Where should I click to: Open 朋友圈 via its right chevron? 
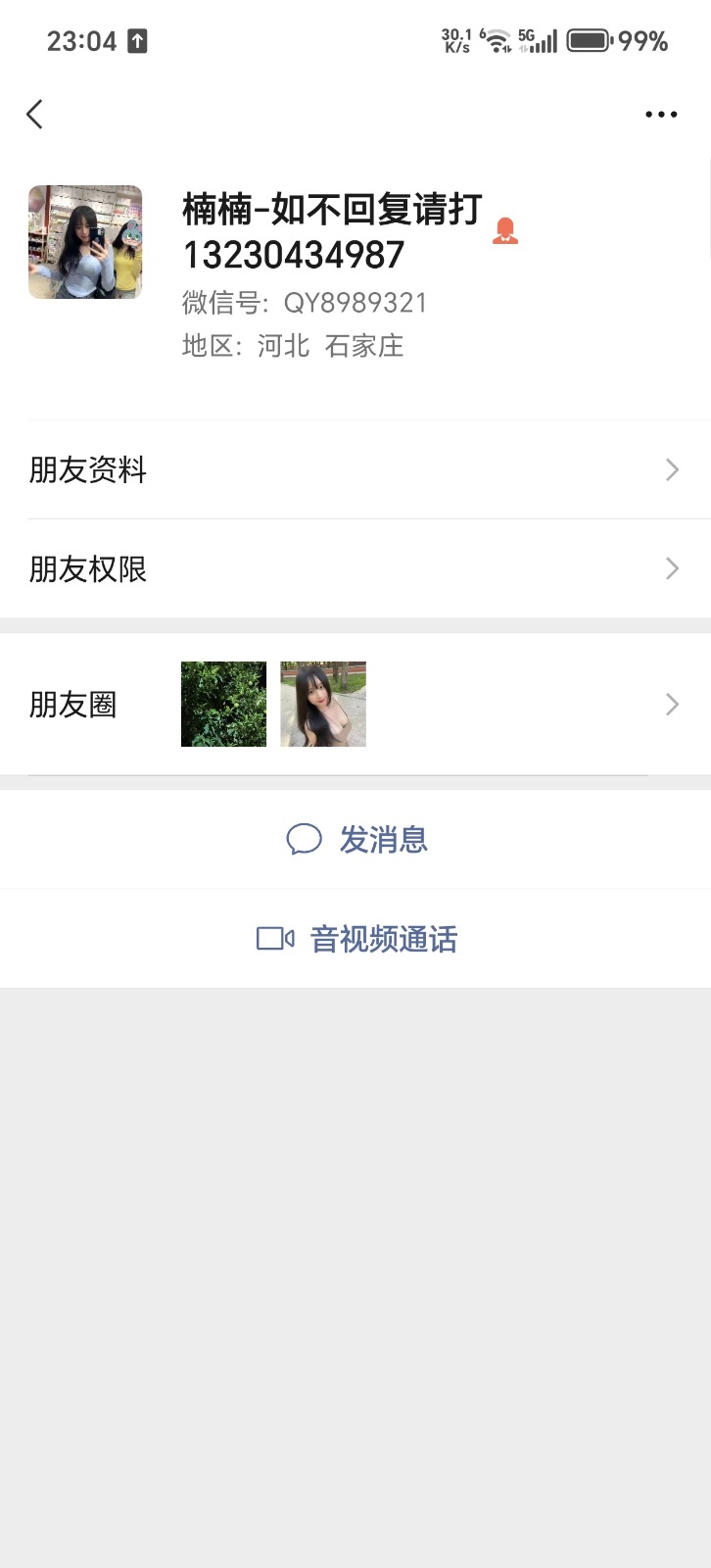(x=672, y=704)
